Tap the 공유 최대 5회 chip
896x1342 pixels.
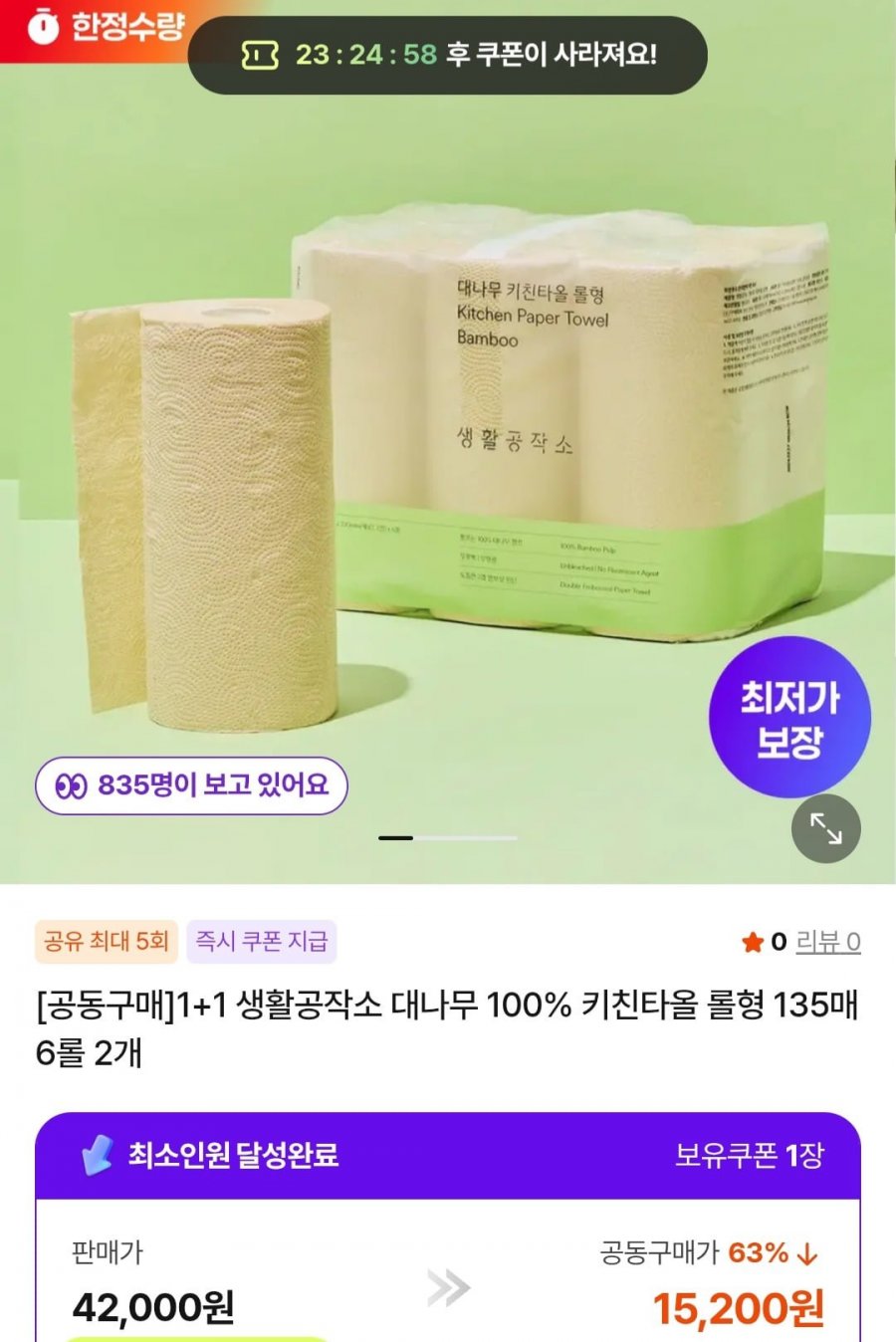point(107,942)
